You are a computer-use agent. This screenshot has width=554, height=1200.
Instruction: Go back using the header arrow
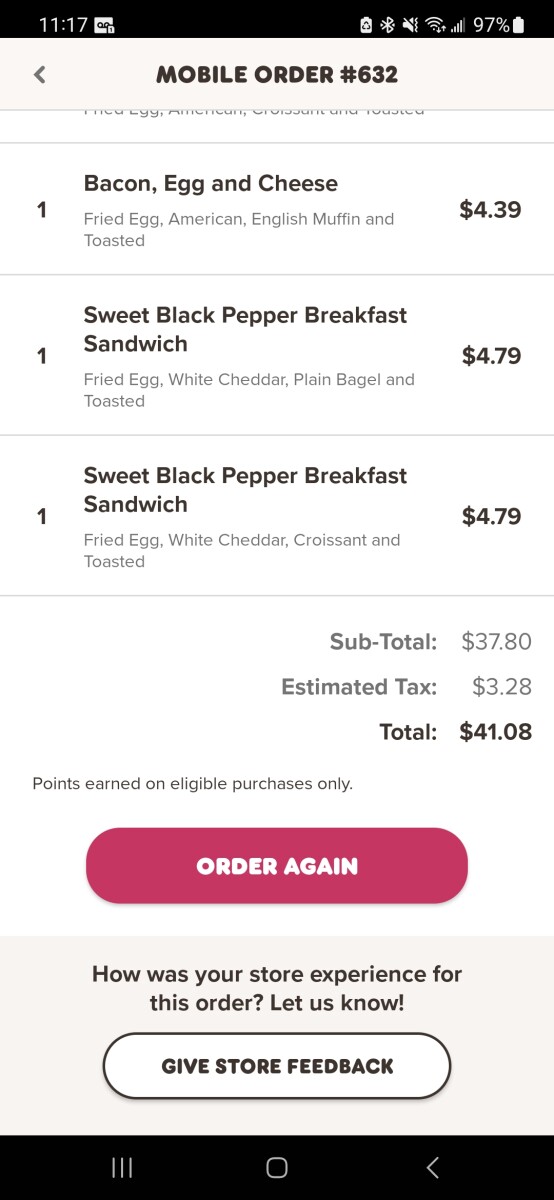40,74
